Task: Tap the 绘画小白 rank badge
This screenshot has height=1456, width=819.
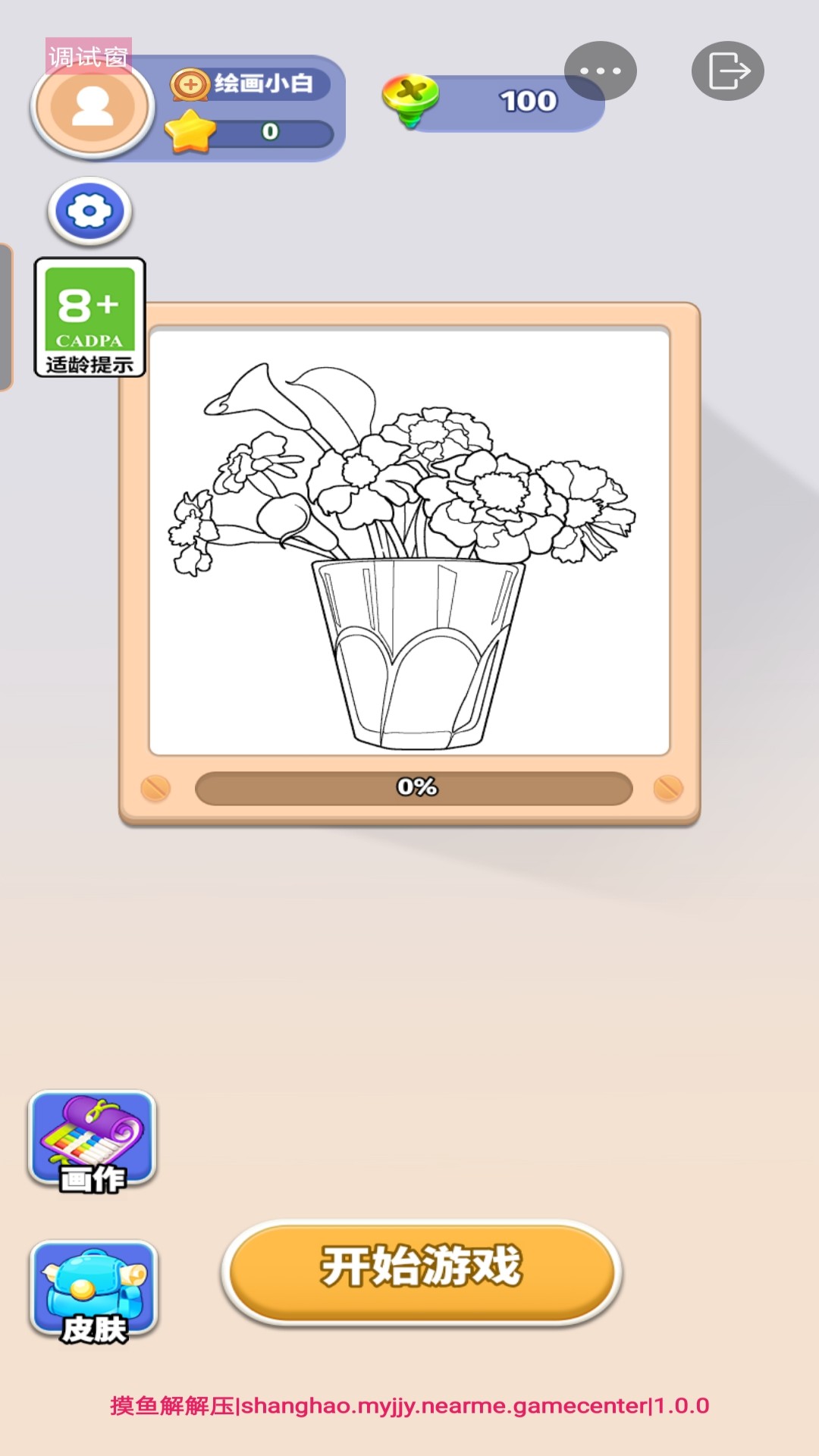Action: pos(250,83)
